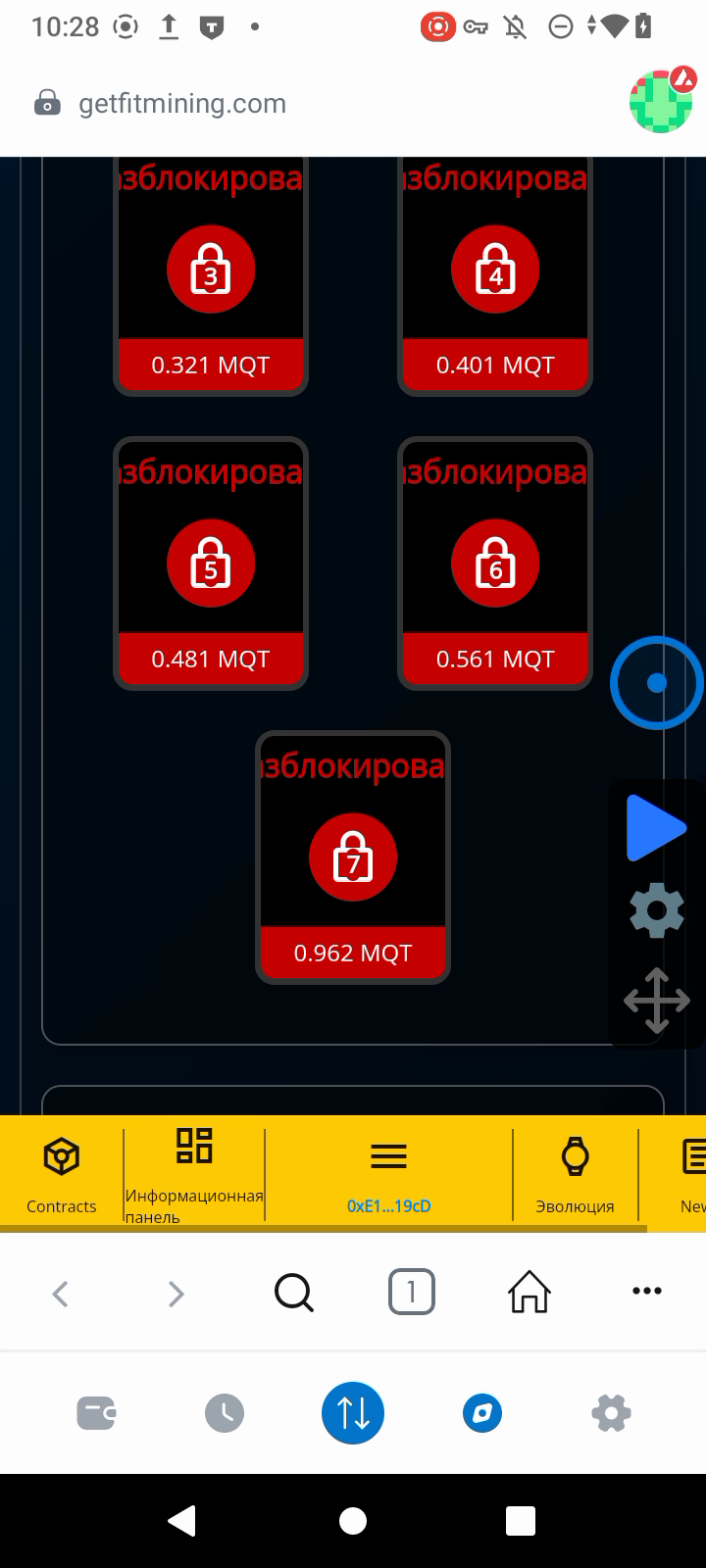Show open browser tabs
Viewport: 706px width, 1568px height.
point(411,1293)
